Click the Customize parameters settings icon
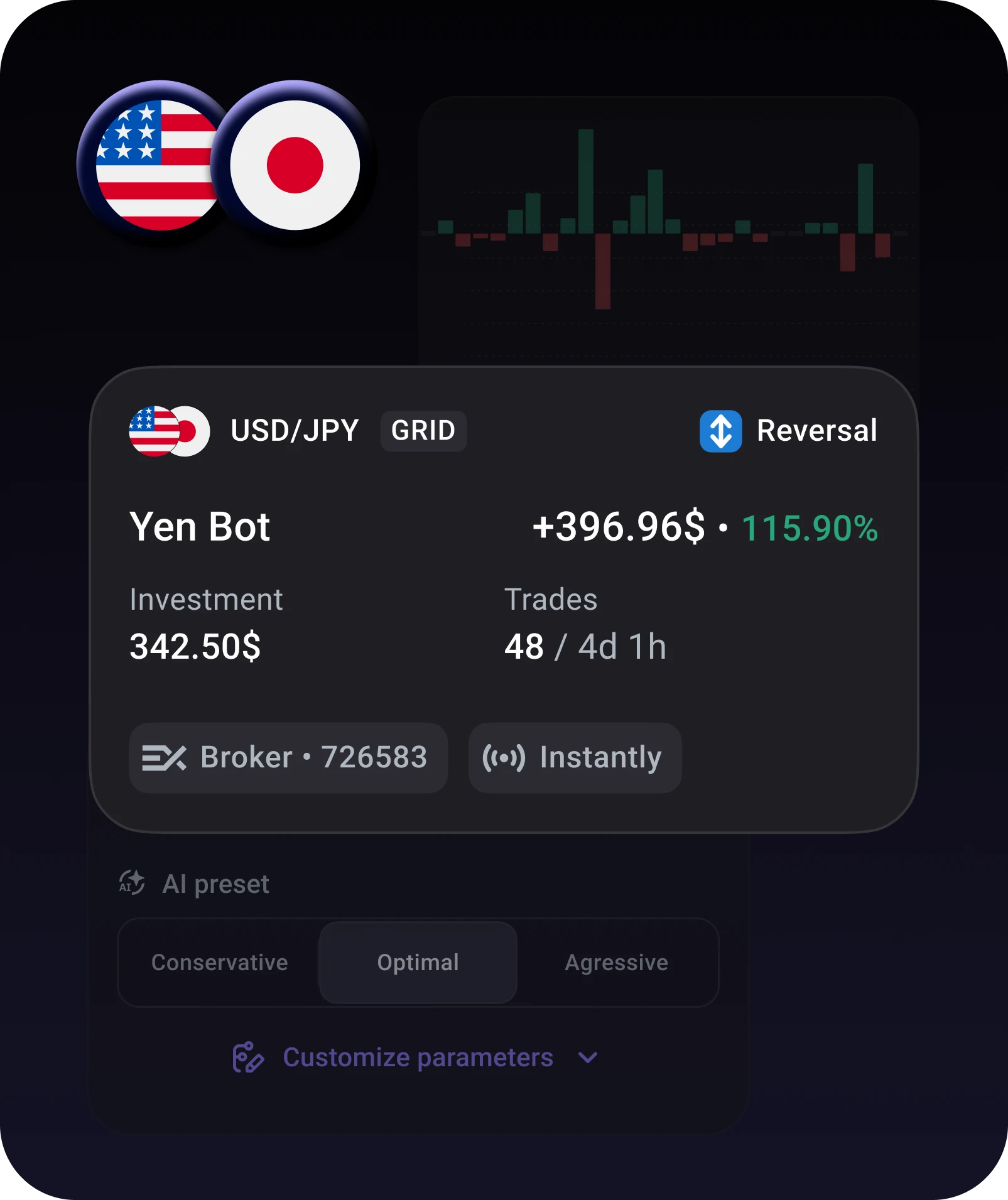Screen dimensions: 1008x1200 [x=247, y=1057]
